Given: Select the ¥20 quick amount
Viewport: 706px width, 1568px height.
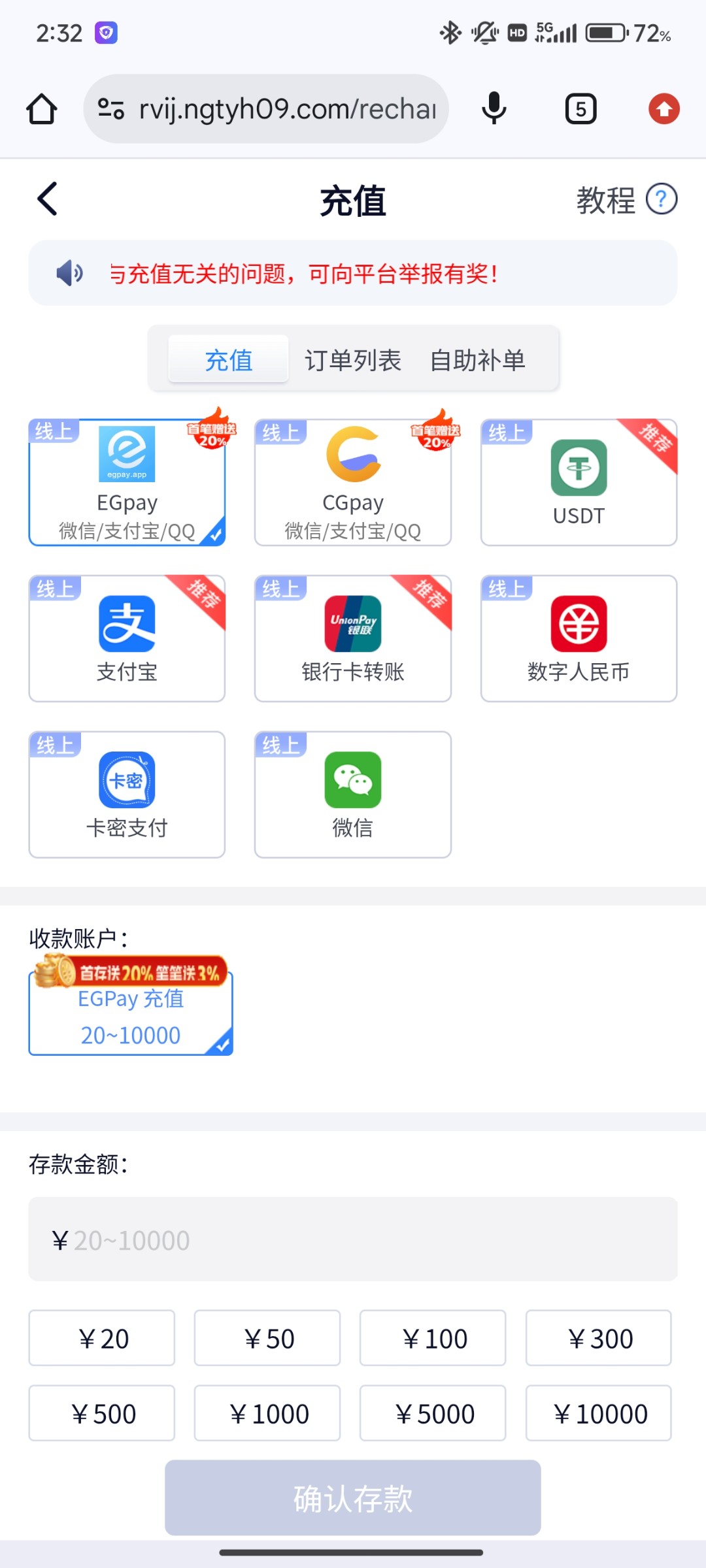Looking at the screenshot, I should pyautogui.click(x=102, y=1338).
